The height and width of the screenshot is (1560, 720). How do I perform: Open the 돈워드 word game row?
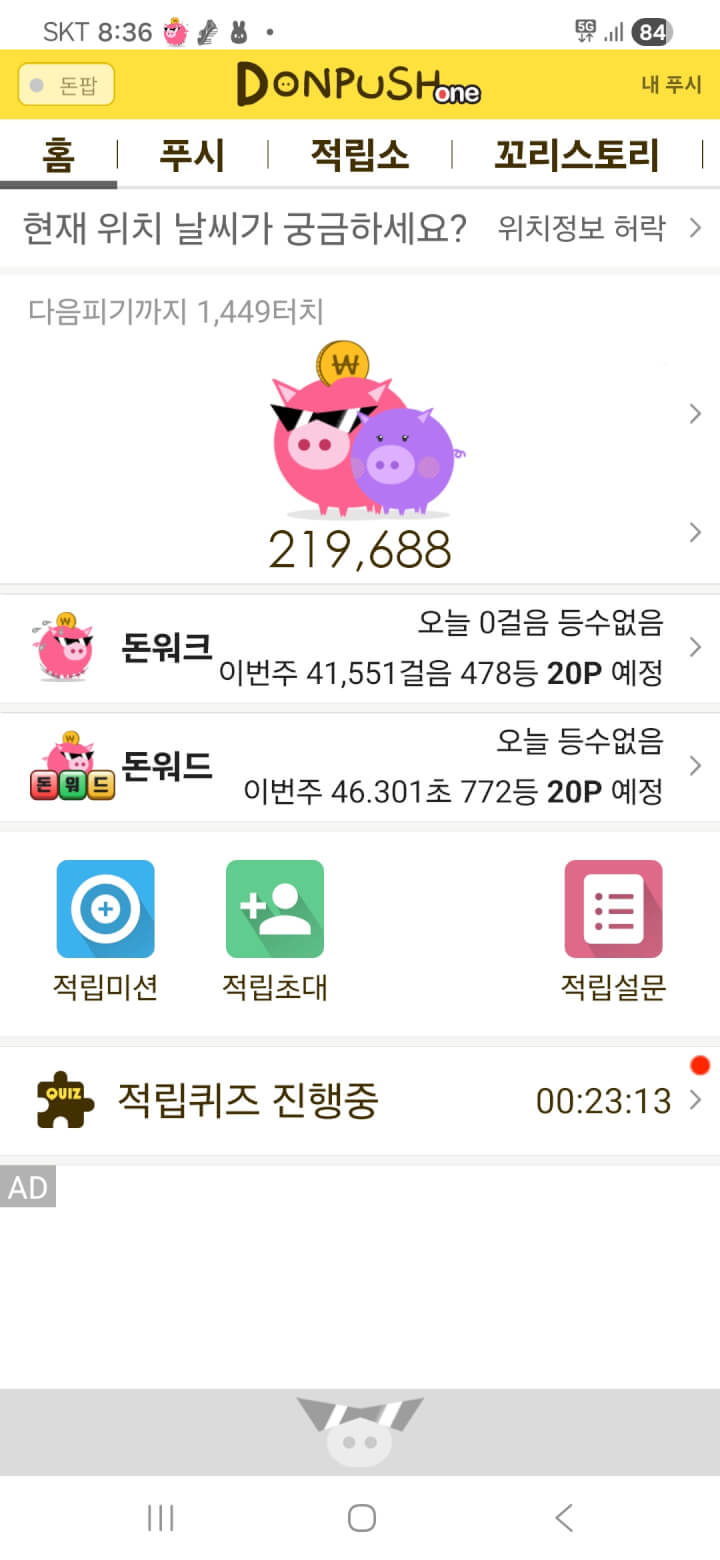click(360, 767)
